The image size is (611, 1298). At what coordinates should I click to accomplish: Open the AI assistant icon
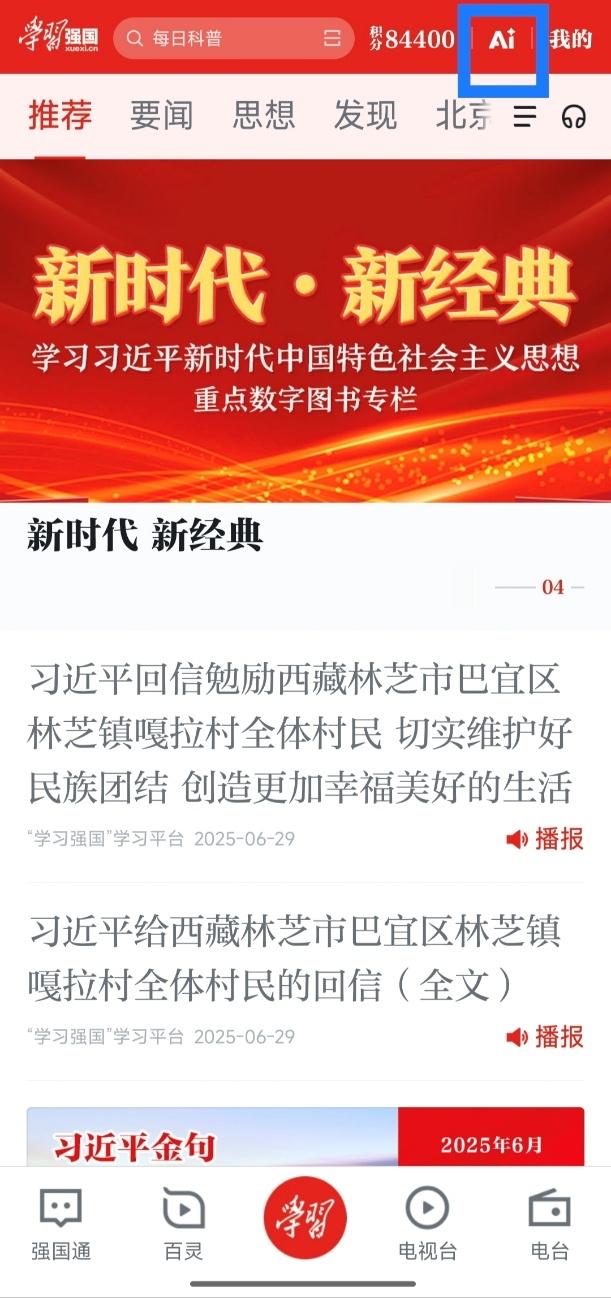(502, 40)
